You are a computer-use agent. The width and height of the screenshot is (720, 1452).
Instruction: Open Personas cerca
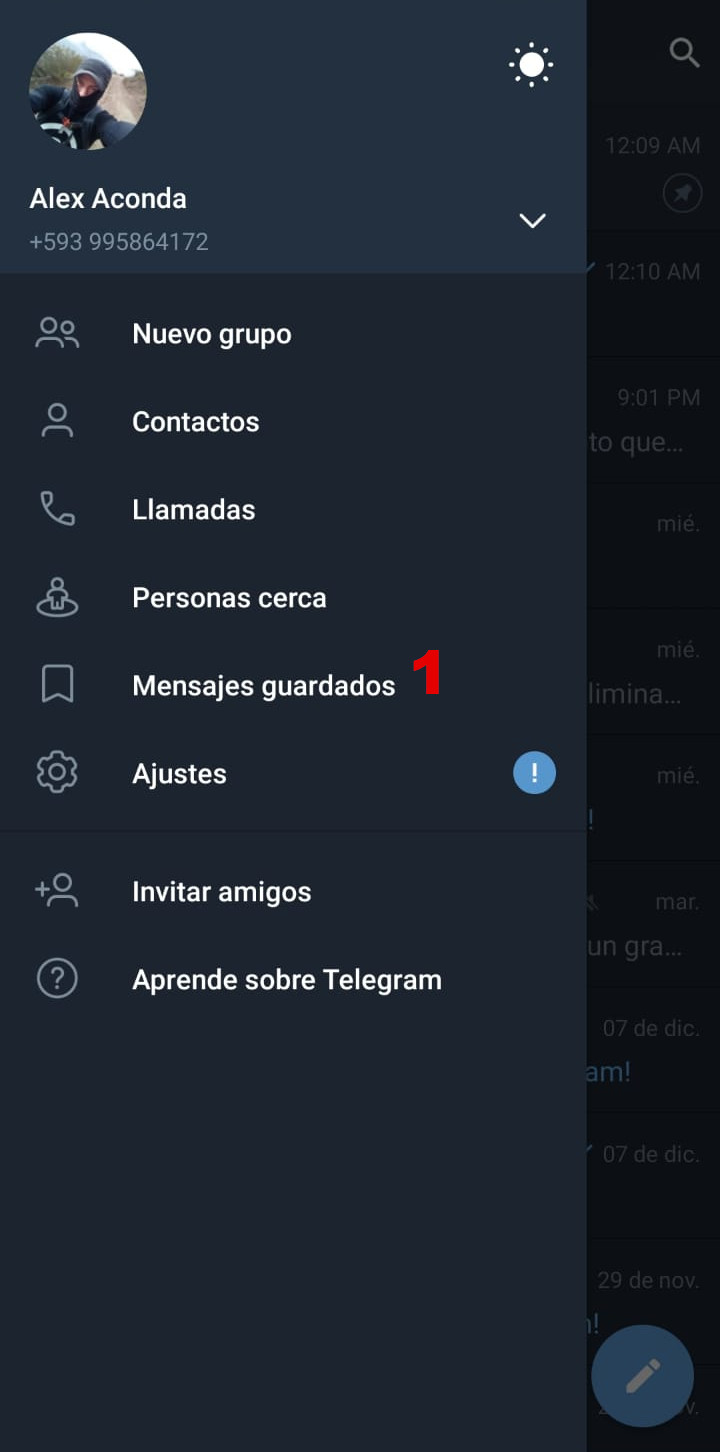[x=229, y=598]
